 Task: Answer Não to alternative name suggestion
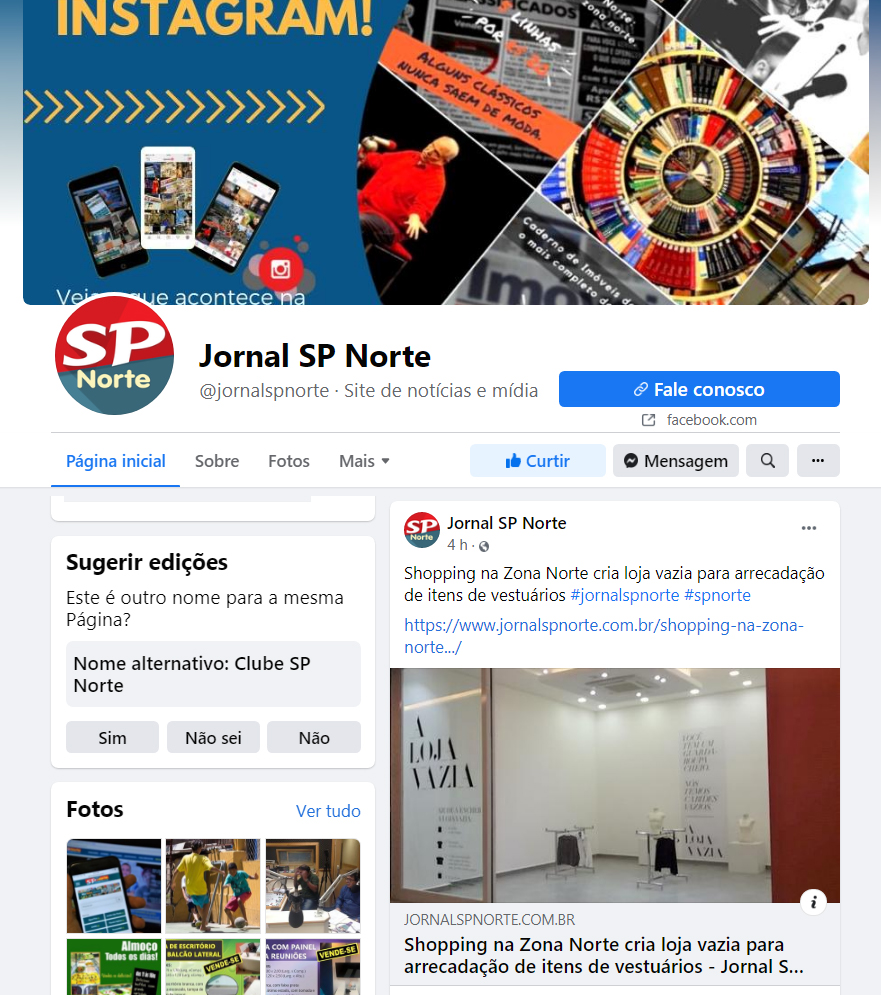314,738
